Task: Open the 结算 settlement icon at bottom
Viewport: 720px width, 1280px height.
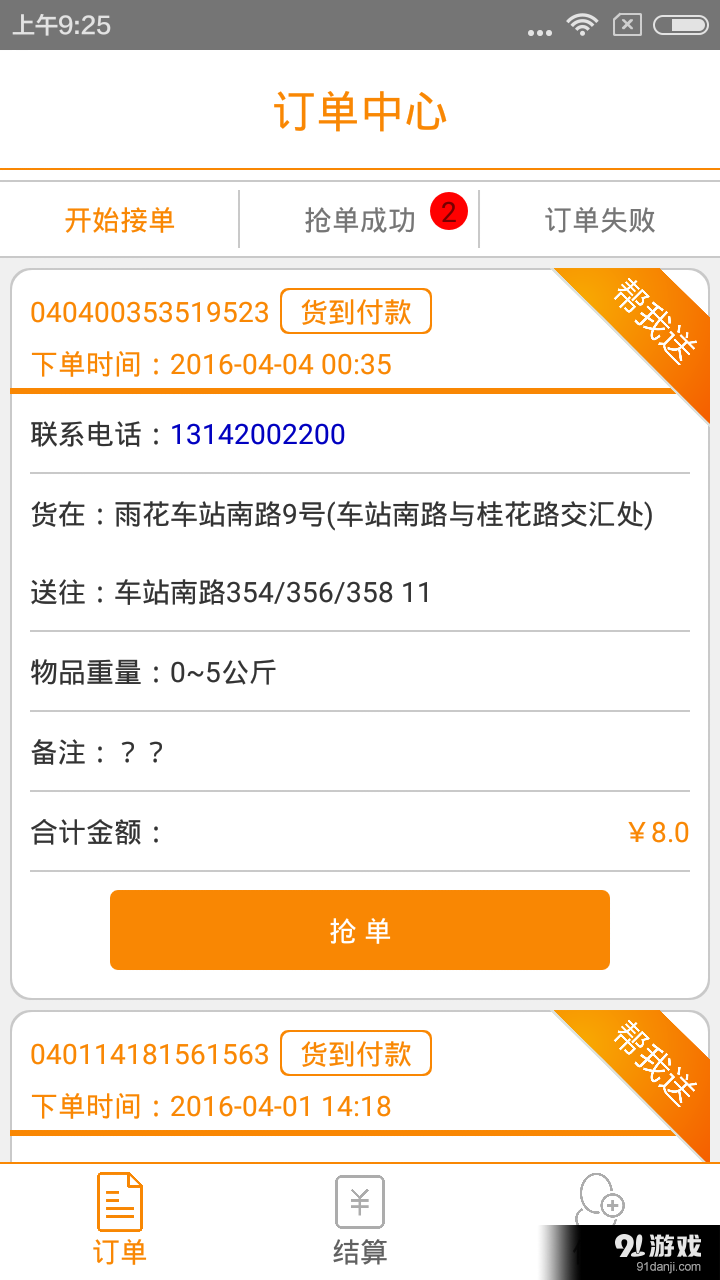Action: point(359,1210)
